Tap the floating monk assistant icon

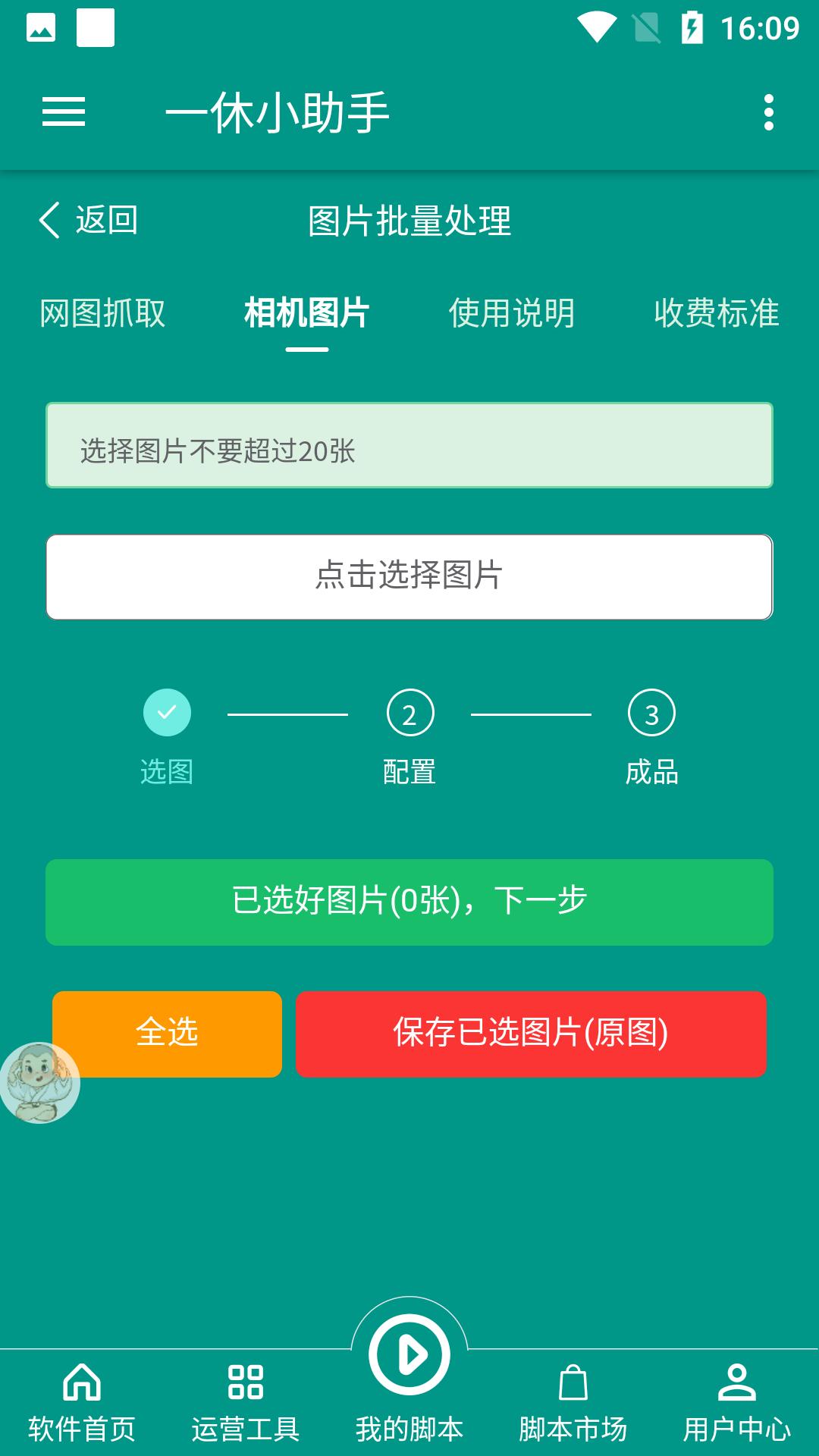pos(38,1083)
